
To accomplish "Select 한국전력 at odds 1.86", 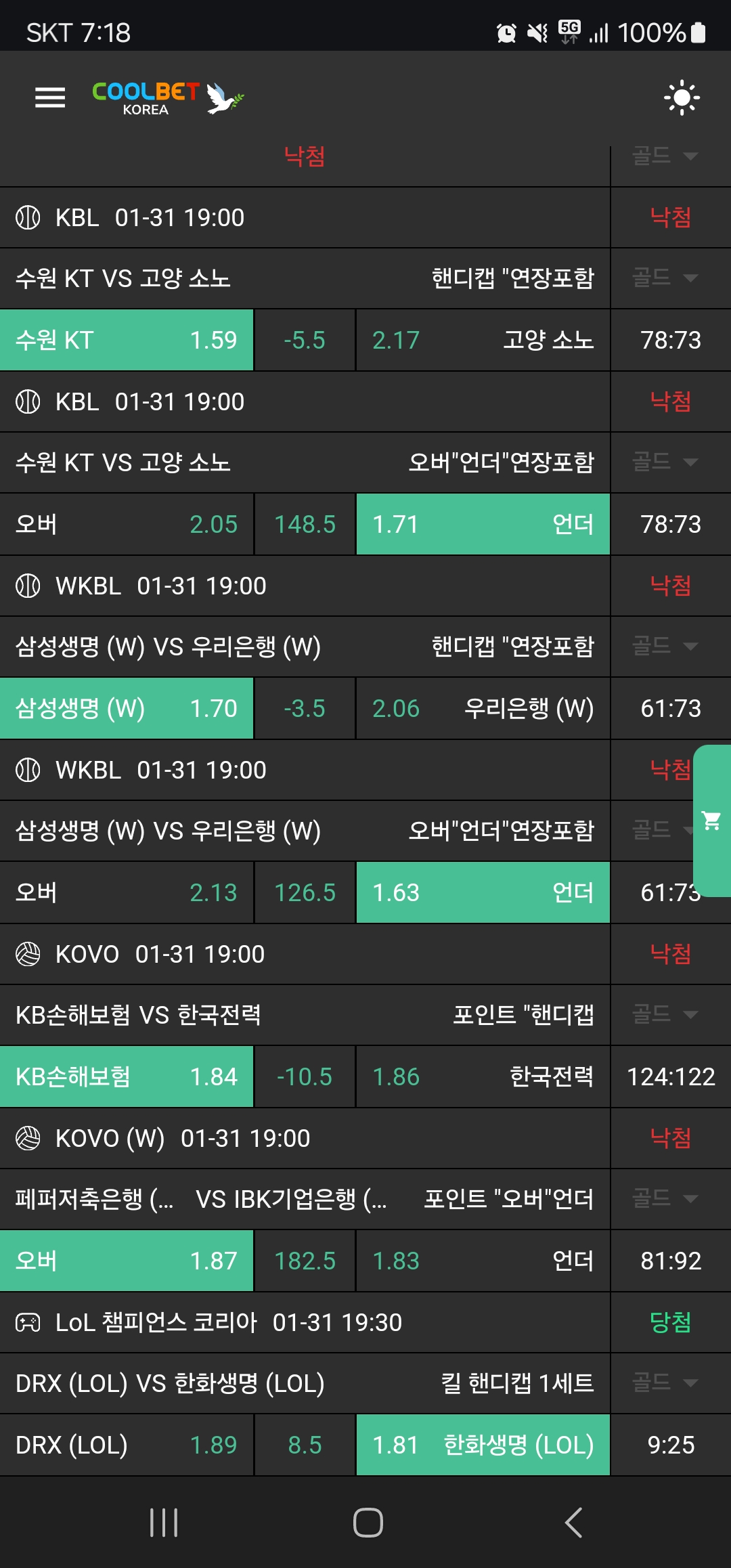I will click(x=483, y=1076).
